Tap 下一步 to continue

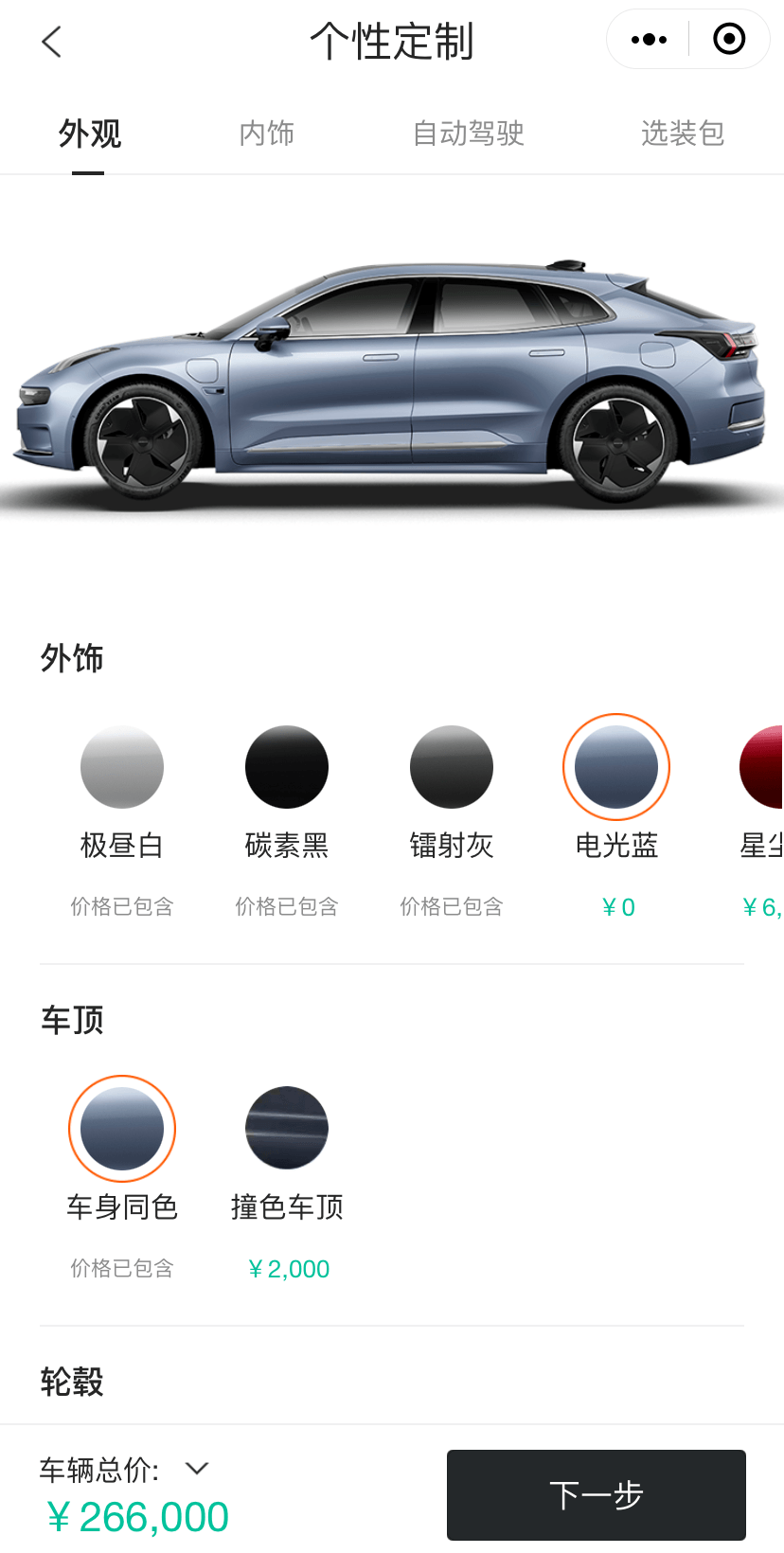(x=597, y=1495)
